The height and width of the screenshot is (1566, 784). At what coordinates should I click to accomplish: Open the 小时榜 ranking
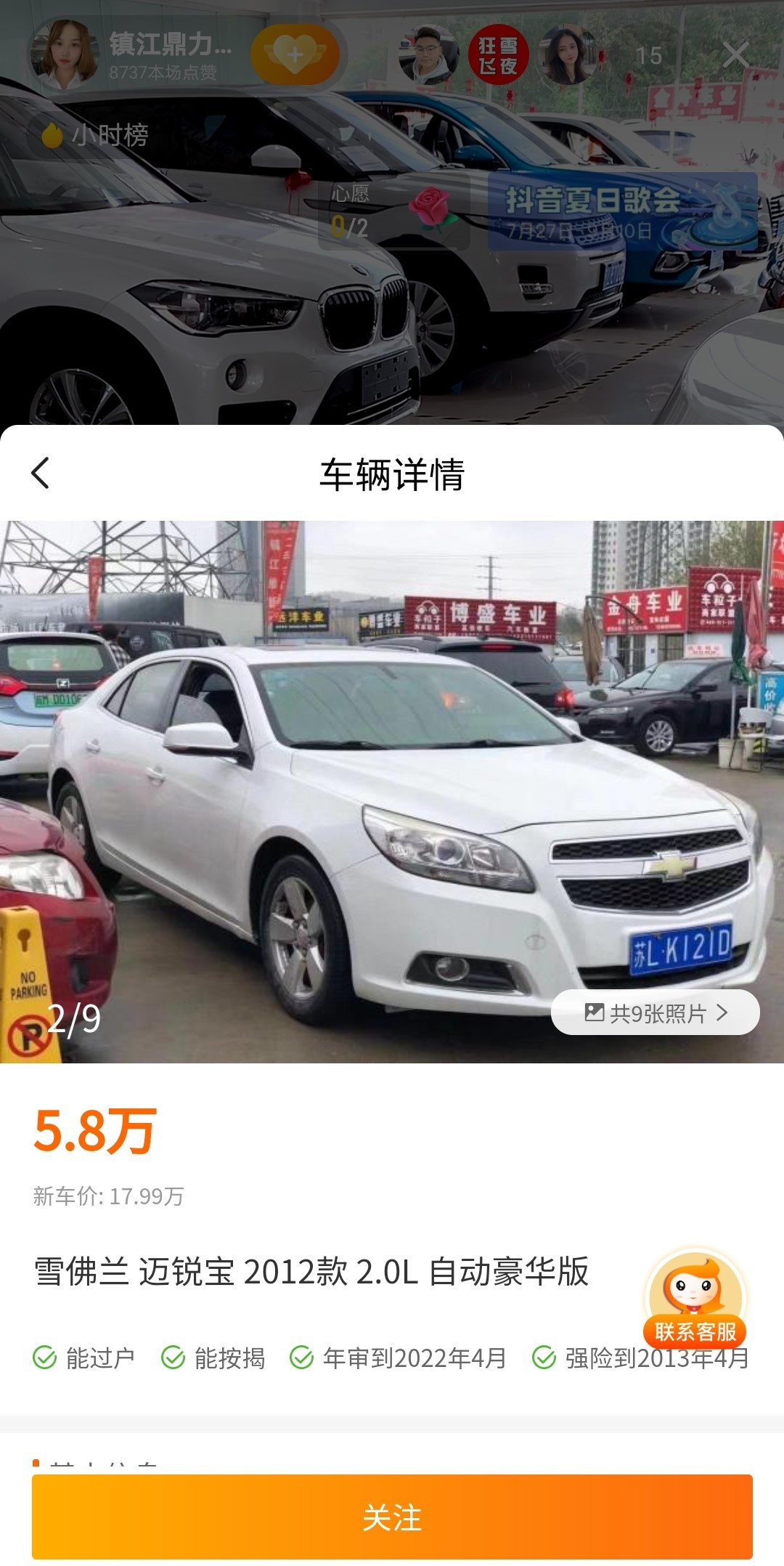pos(96,135)
